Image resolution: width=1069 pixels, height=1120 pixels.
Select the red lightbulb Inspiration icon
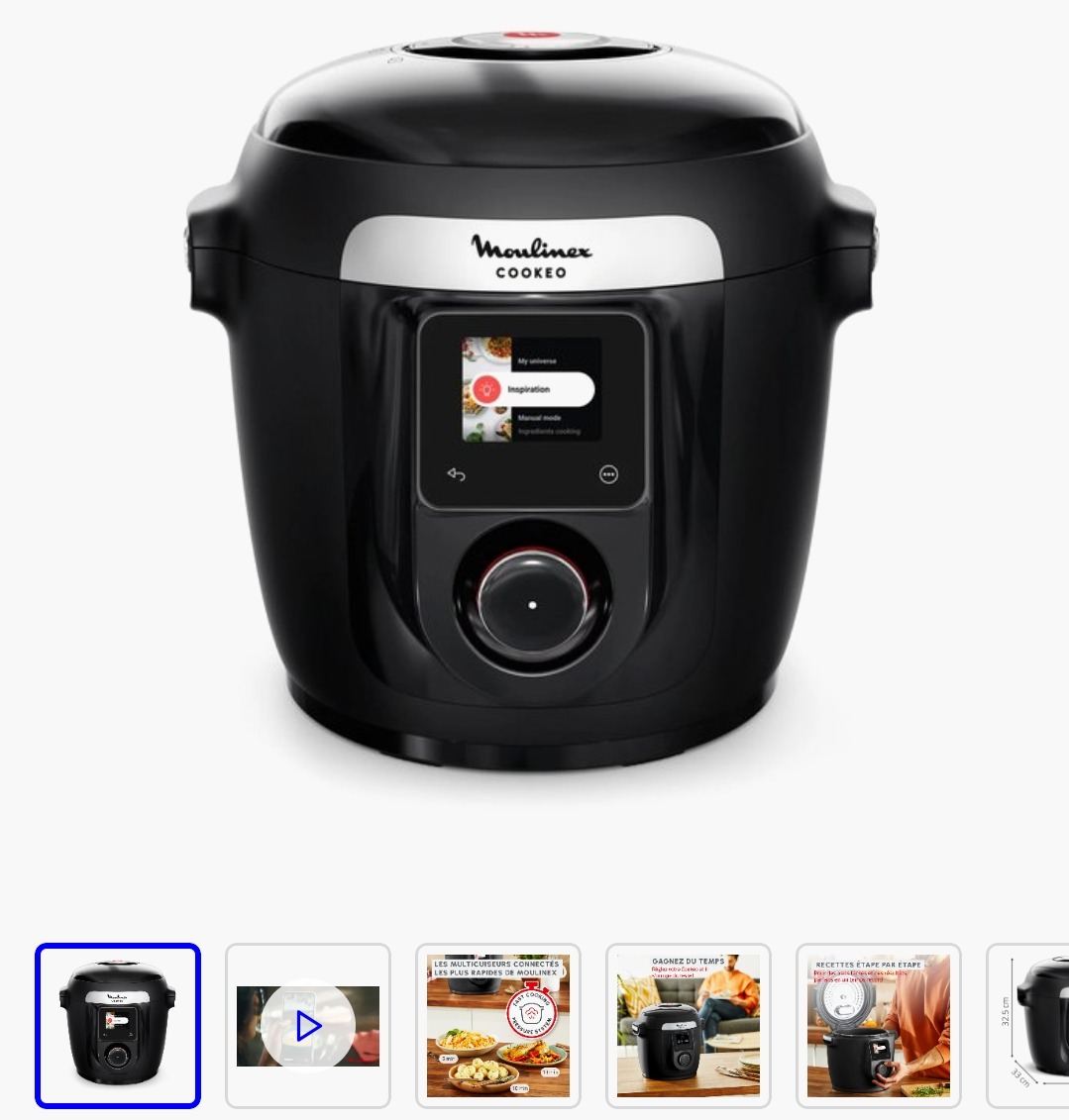tap(487, 389)
